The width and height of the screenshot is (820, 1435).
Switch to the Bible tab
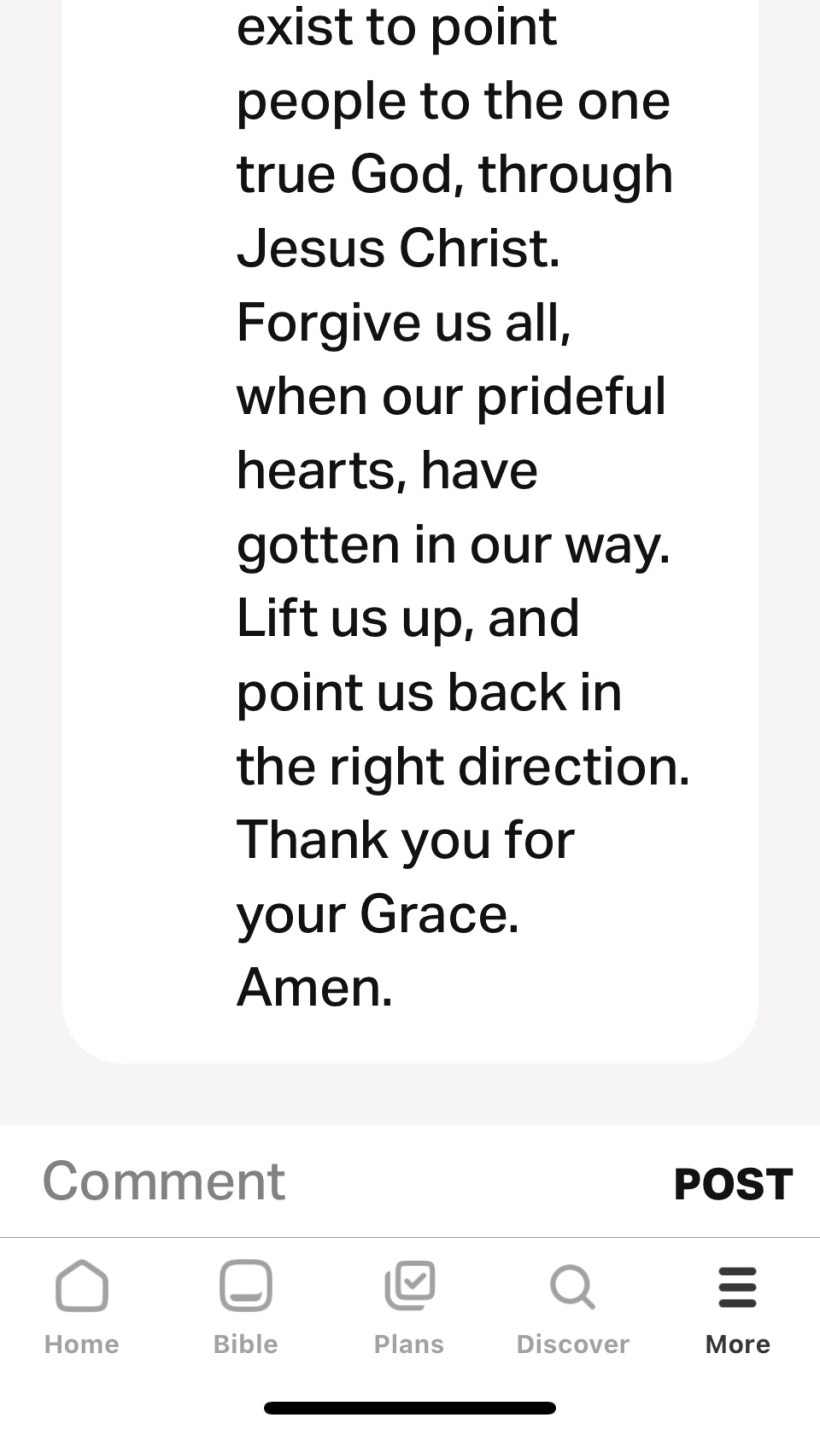pyautogui.click(x=245, y=1306)
